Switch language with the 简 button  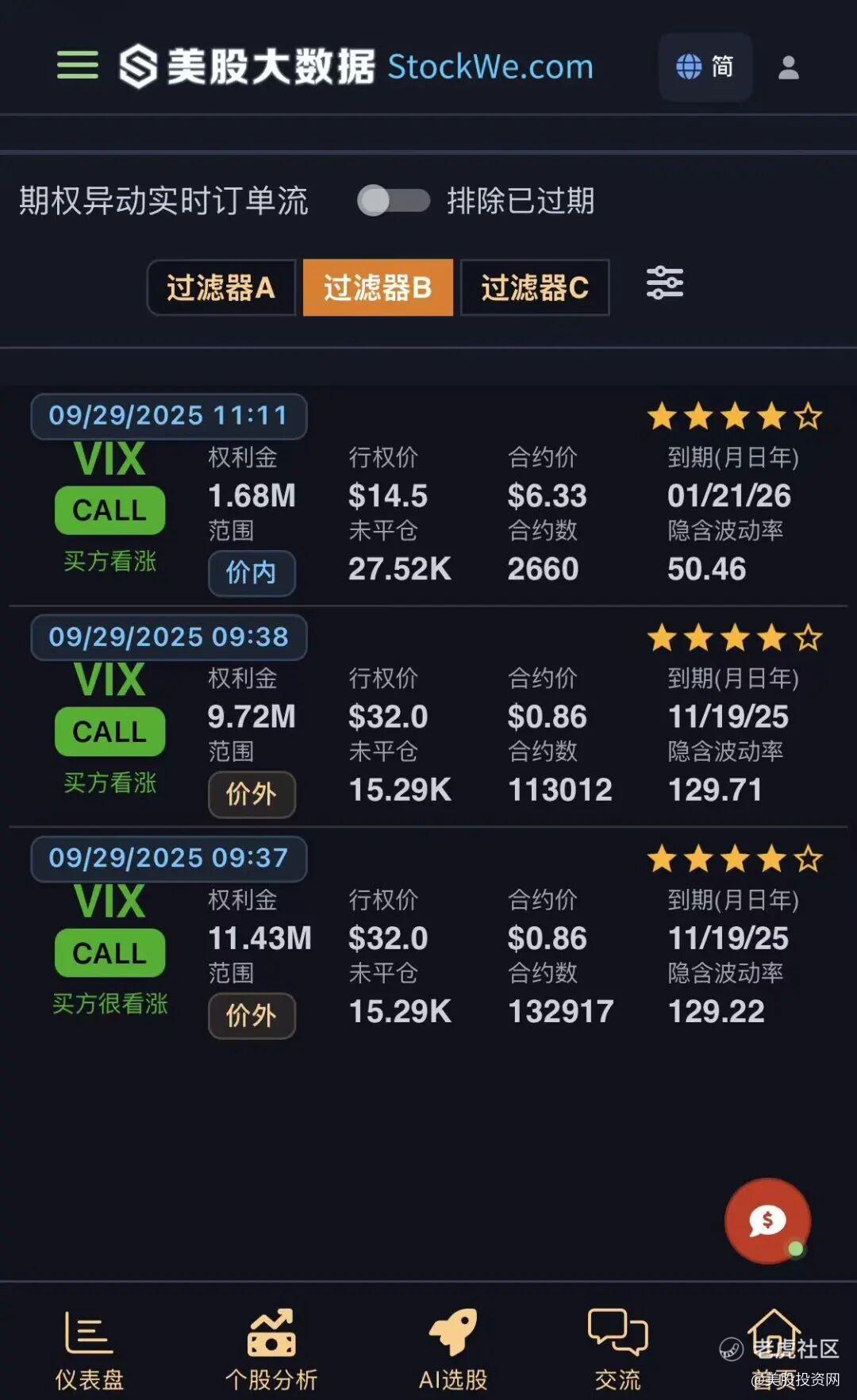pyautogui.click(x=705, y=67)
